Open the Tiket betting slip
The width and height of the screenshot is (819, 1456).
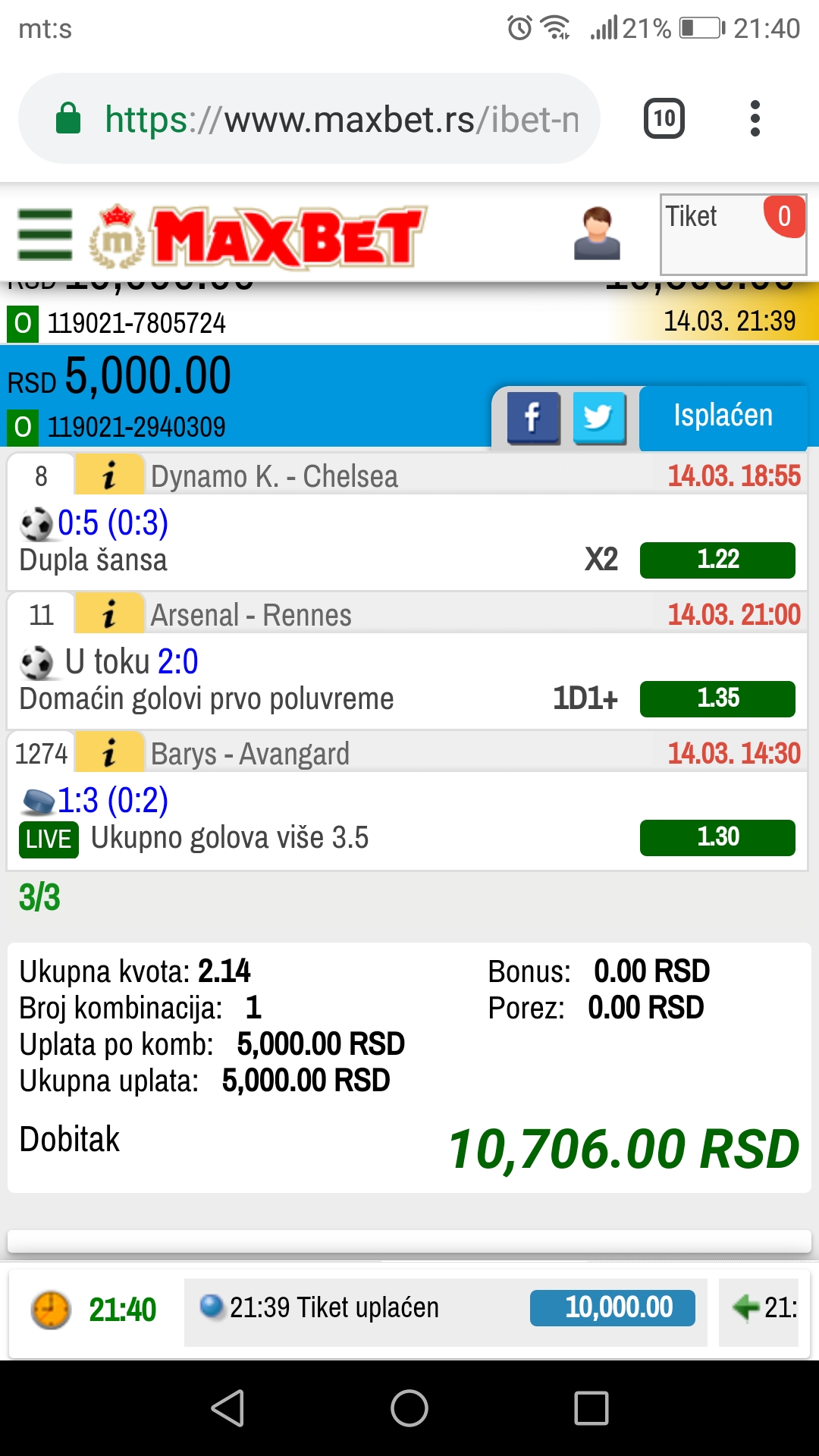tap(733, 234)
